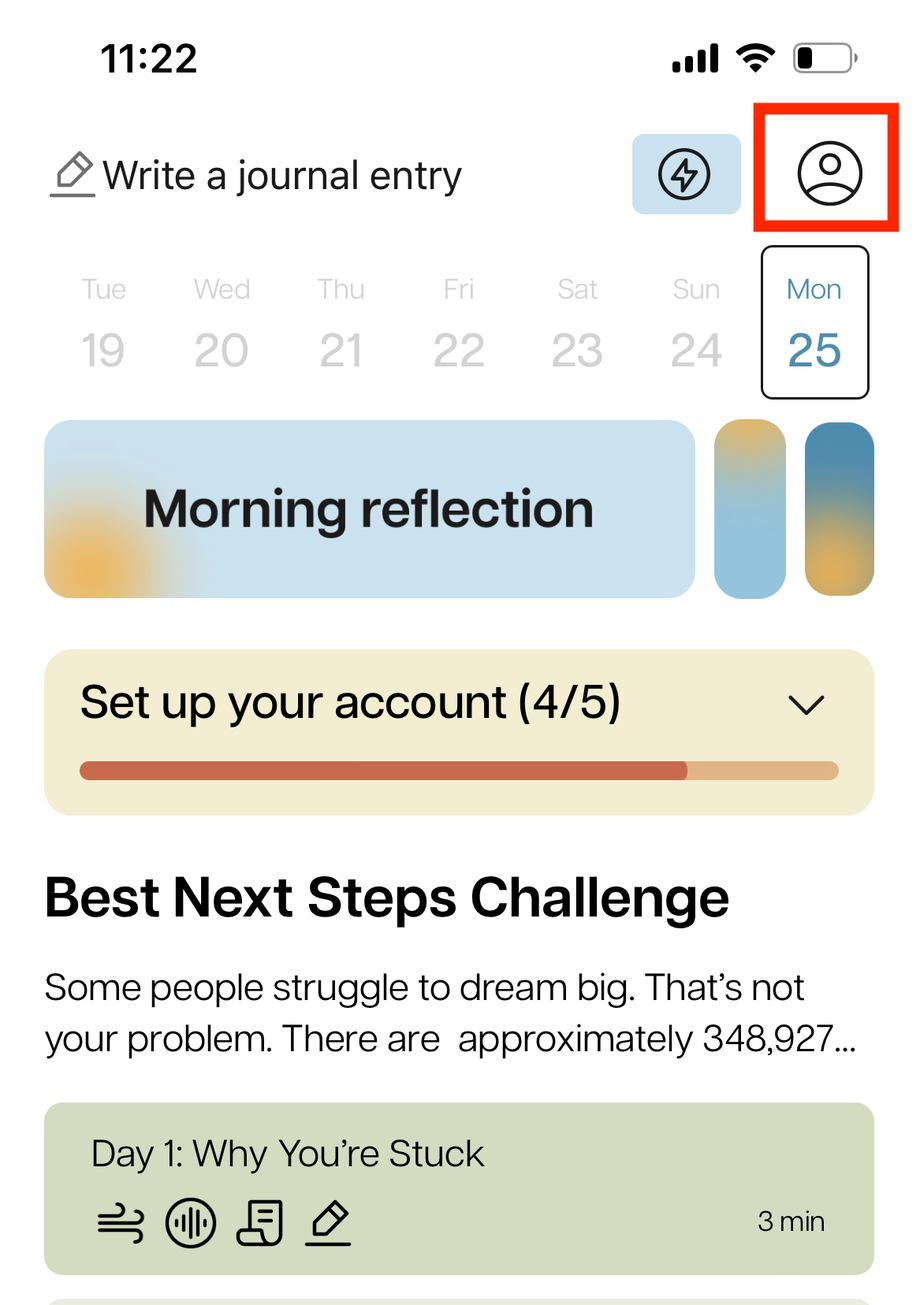Select Saturday 23 in the calendar
The image size is (920, 1305).
click(577, 322)
